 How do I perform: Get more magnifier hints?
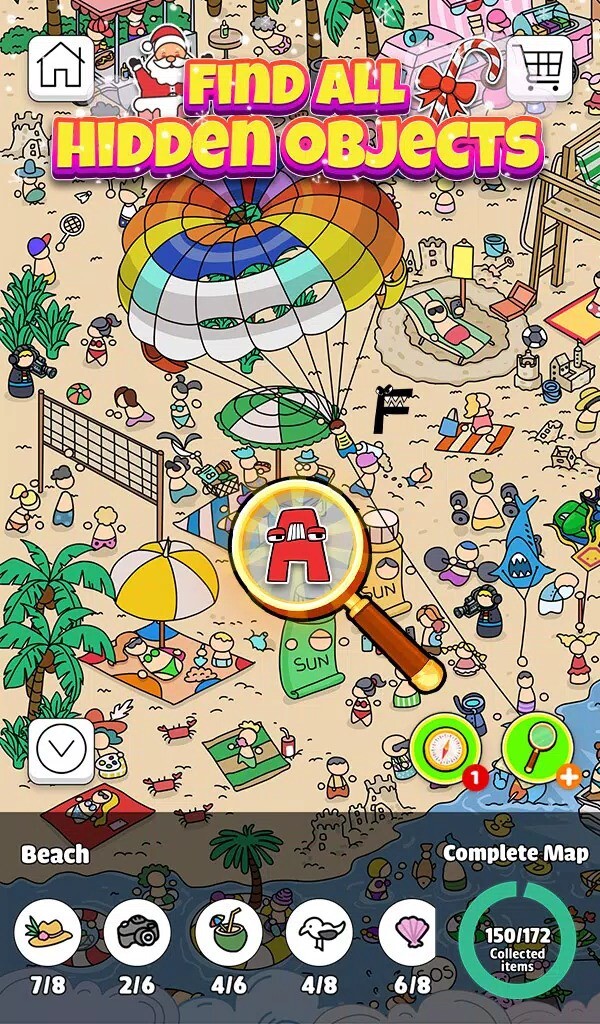pos(538,748)
